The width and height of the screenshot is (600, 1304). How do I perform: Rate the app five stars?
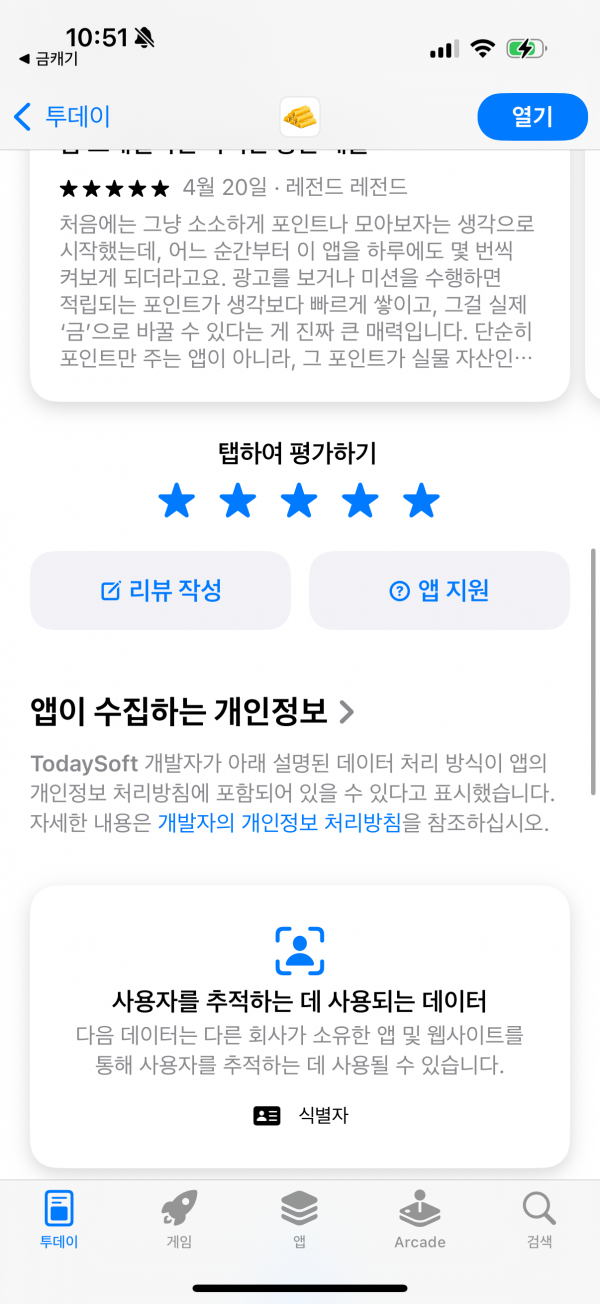tap(421, 501)
